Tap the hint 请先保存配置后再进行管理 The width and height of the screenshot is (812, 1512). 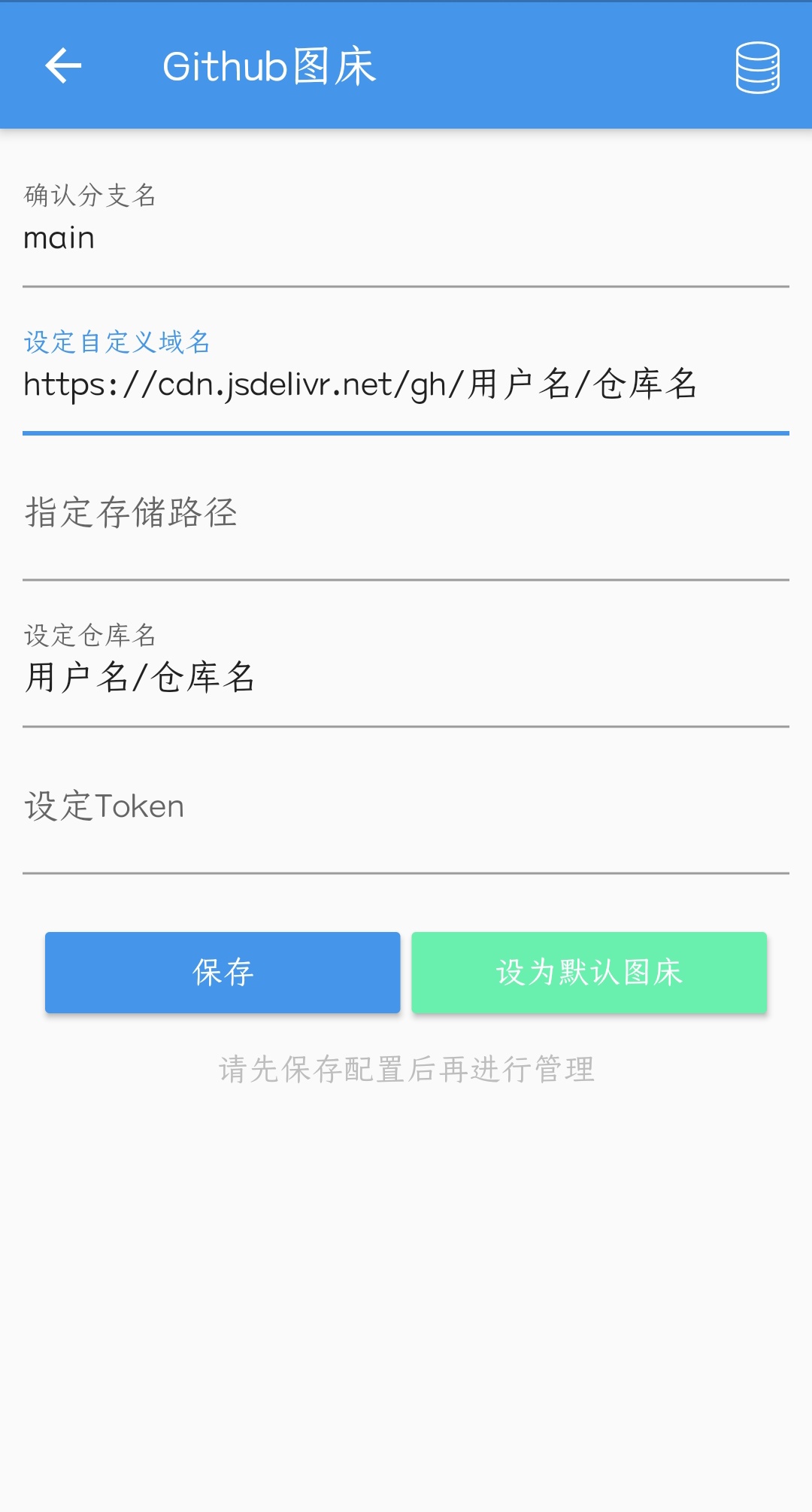click(x=406, y=1066)
